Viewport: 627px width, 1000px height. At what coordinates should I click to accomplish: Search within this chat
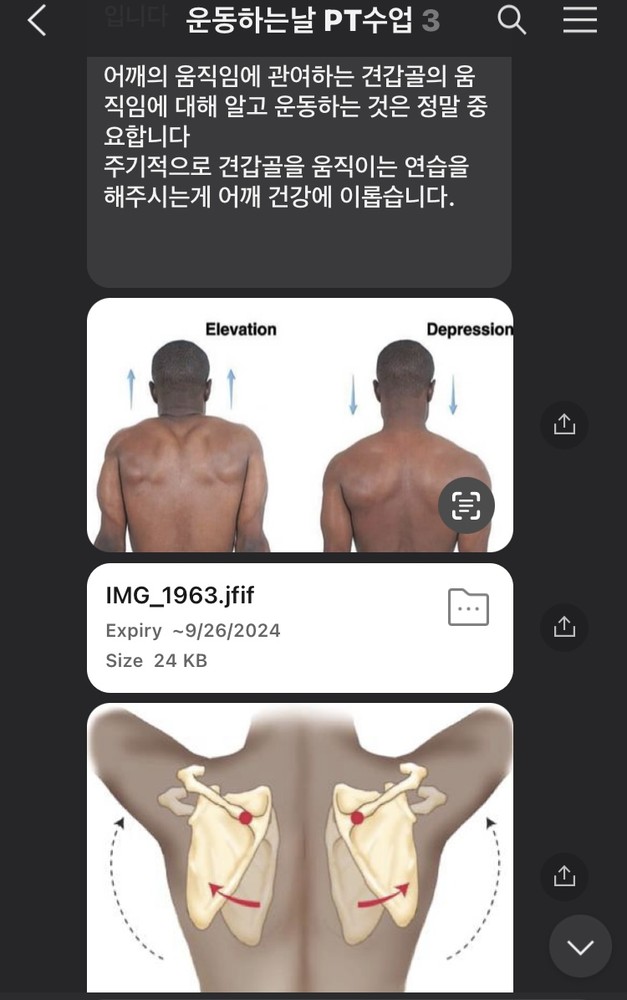tap(511, 21)
